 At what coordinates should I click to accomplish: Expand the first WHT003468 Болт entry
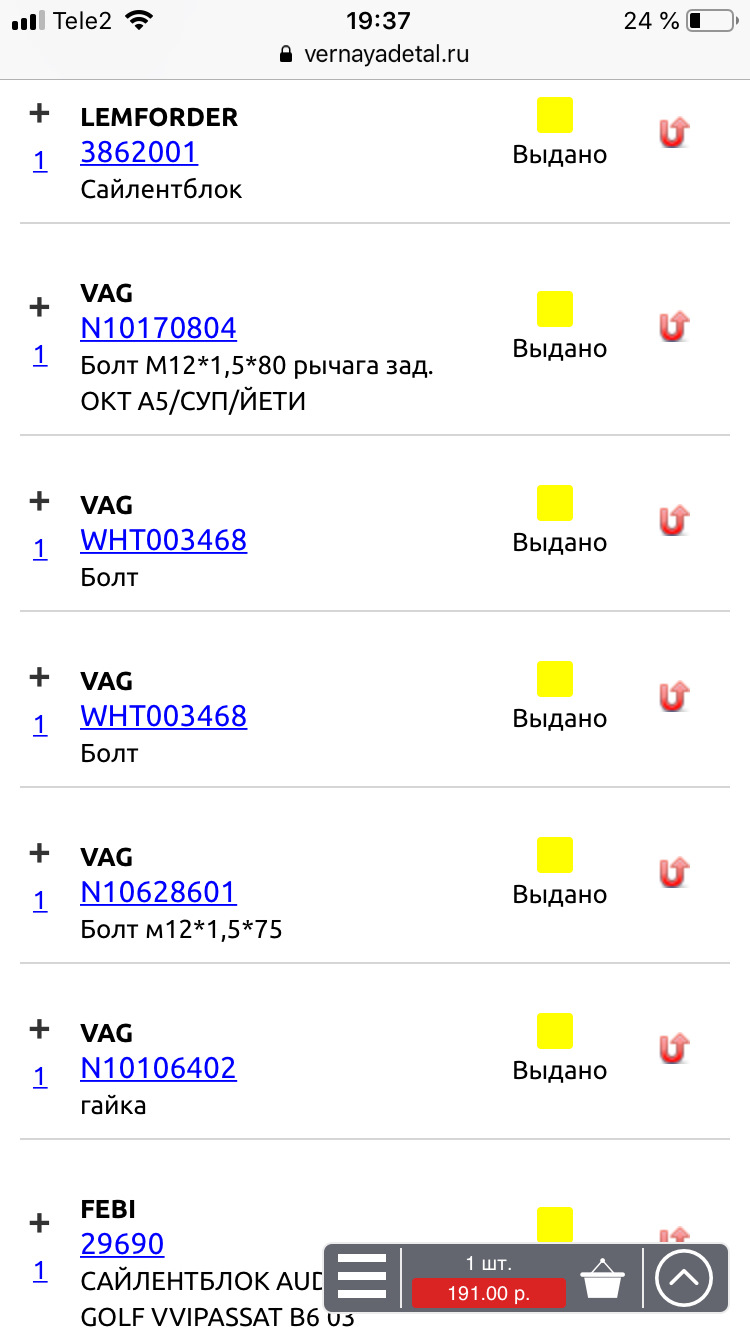[39, 500]
